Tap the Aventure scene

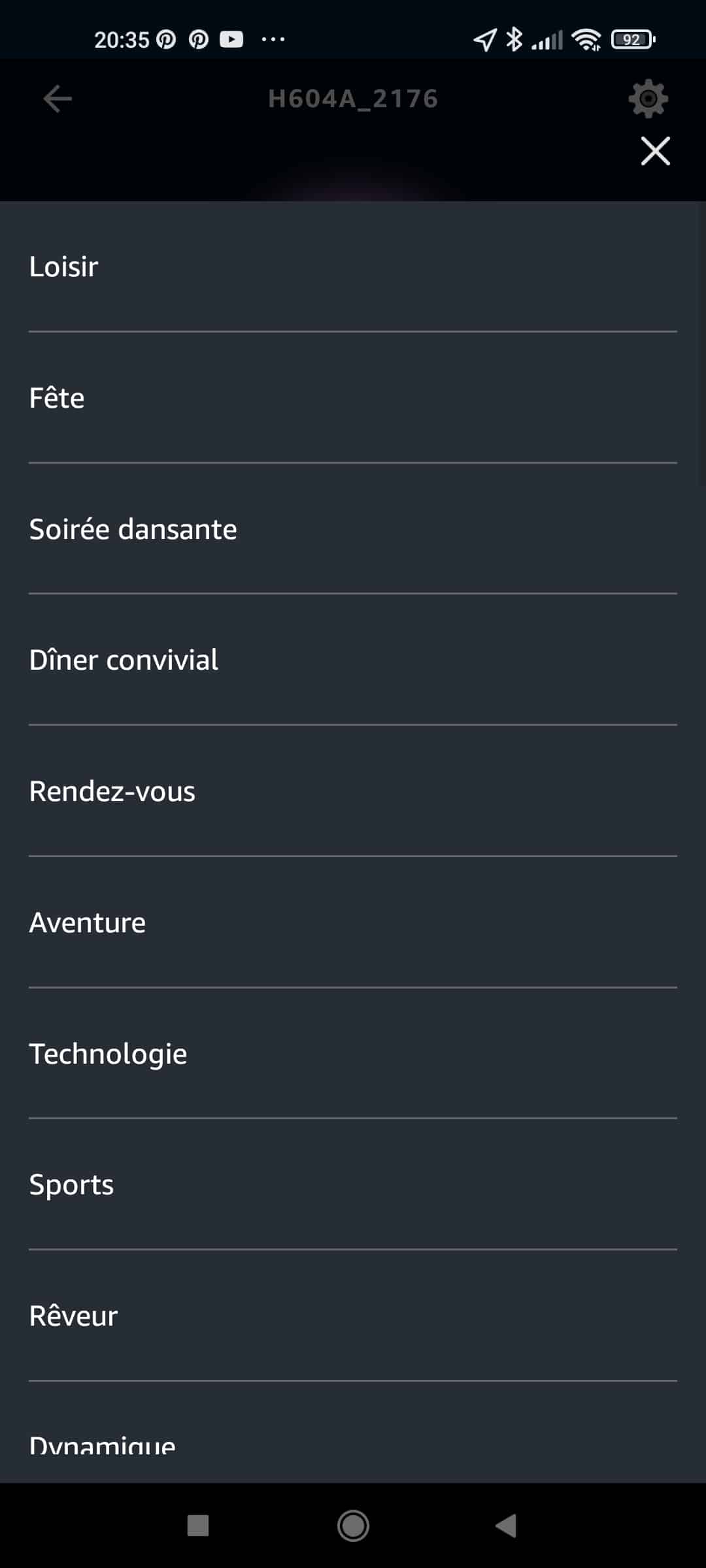[353, 923]
